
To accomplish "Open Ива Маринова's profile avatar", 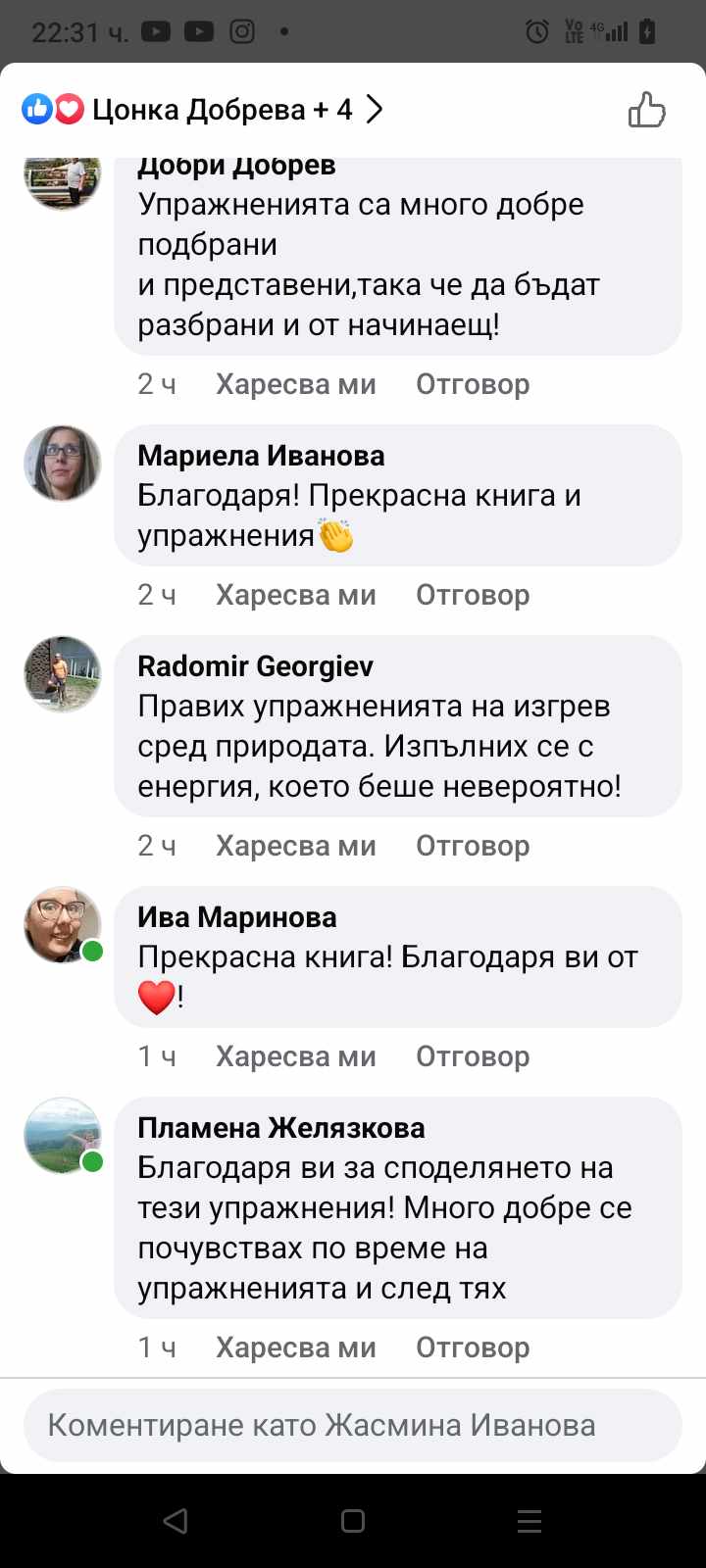I will click(x=63, y=925).
